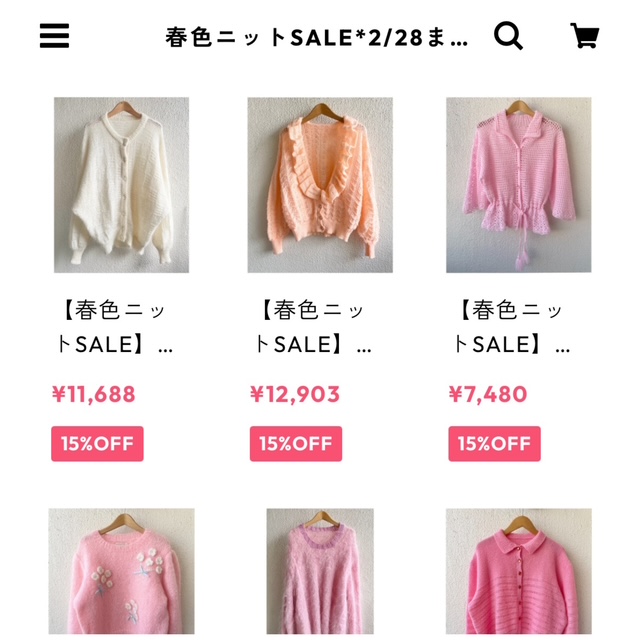Viewport: 640px width, 640px height.
Task: Open the white cardigan priced ¥11,688
Action: [x=121, y=185]
